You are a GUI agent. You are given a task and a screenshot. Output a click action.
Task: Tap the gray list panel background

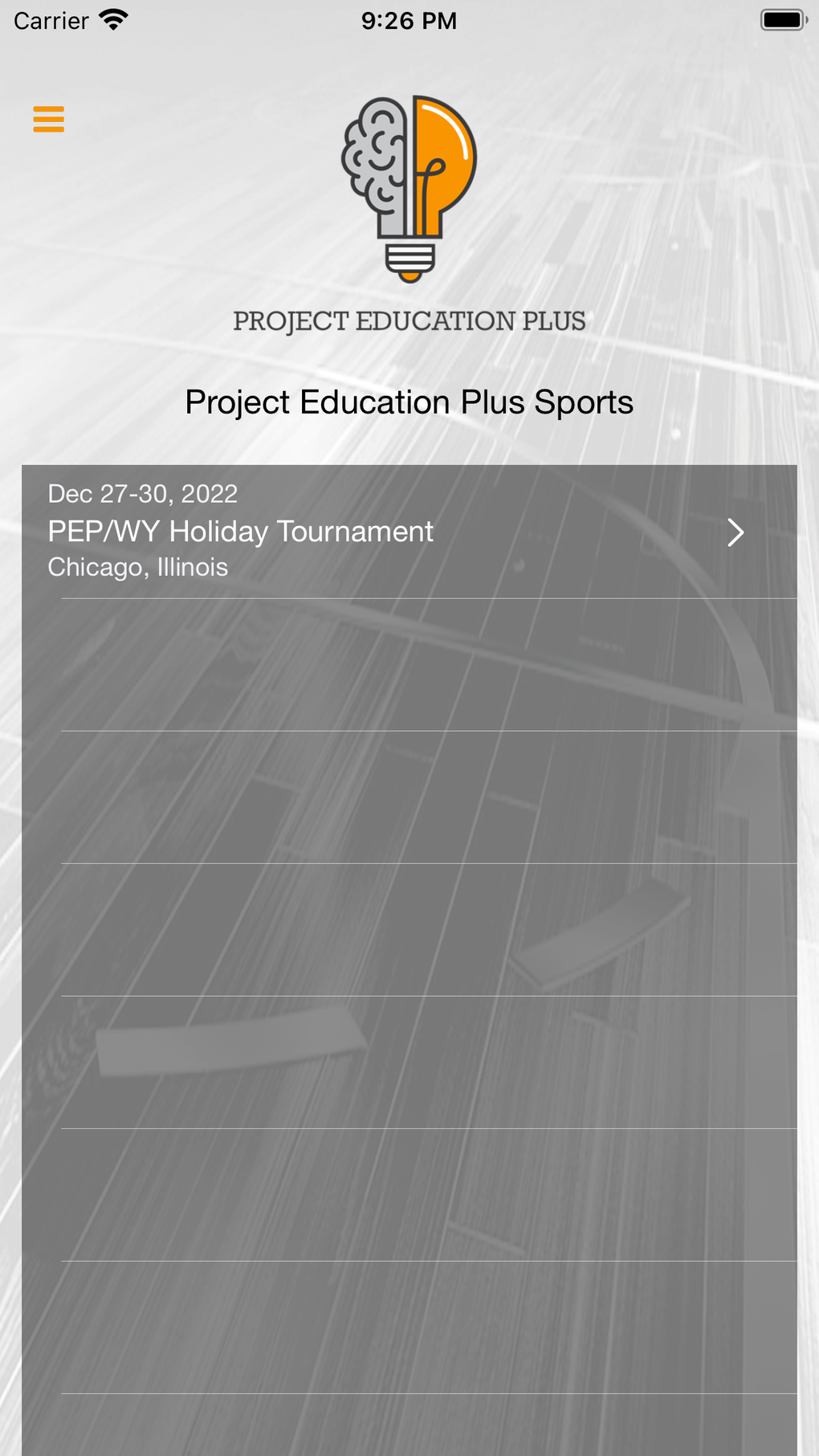[409, 1124]
